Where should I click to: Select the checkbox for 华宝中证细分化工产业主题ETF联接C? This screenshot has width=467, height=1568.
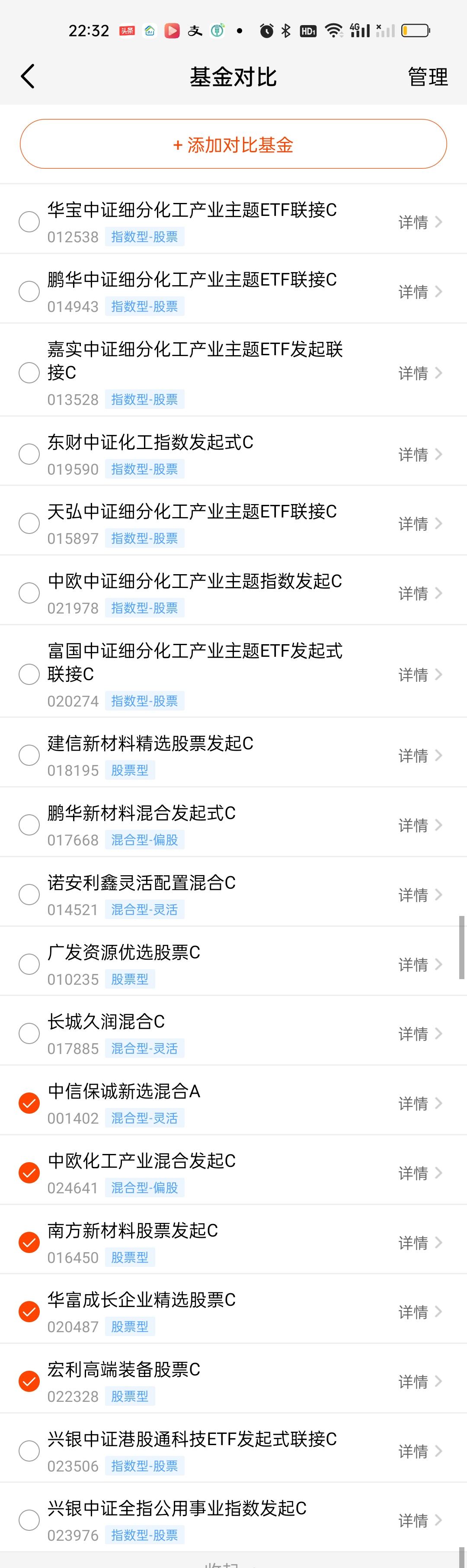(29, 222)
